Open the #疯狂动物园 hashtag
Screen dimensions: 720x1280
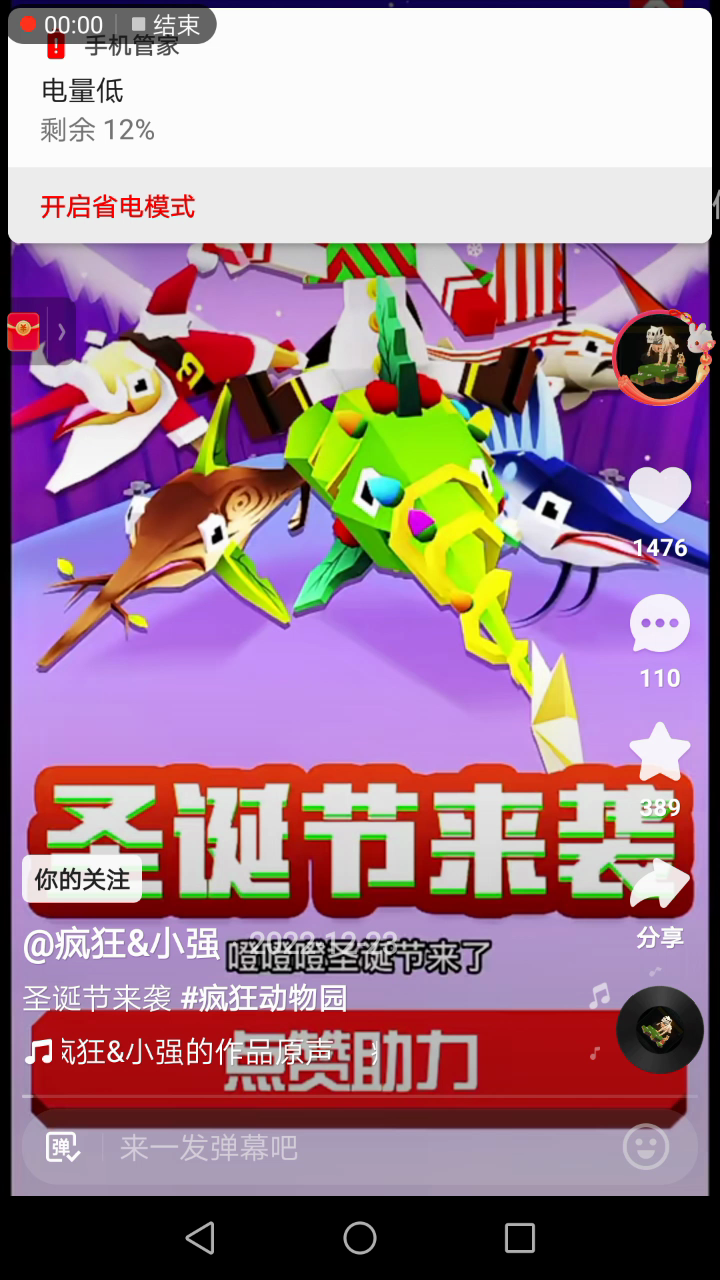click(264, 998)
